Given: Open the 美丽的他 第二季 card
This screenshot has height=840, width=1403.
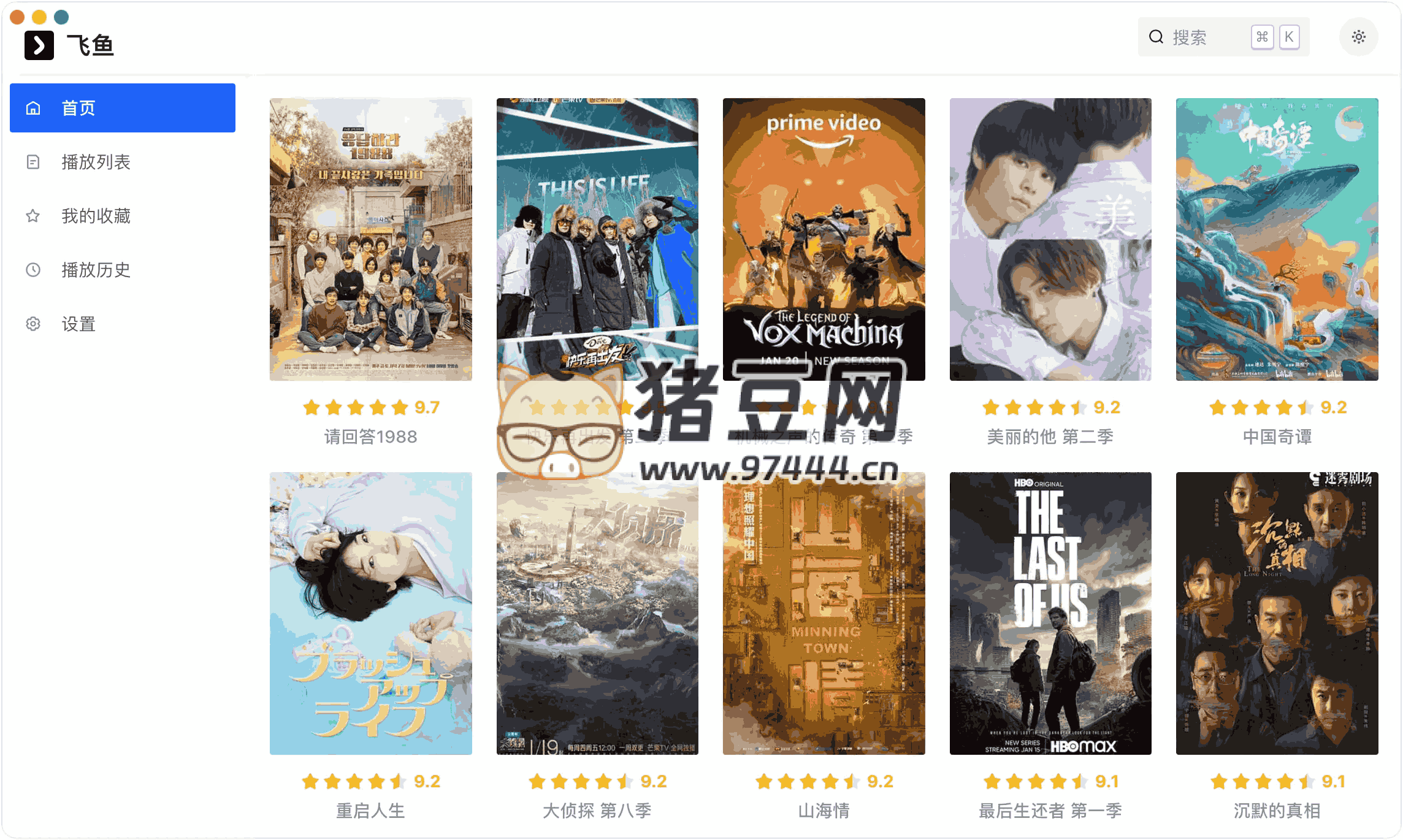Looking at the screenshot, I should point(1050,239).
